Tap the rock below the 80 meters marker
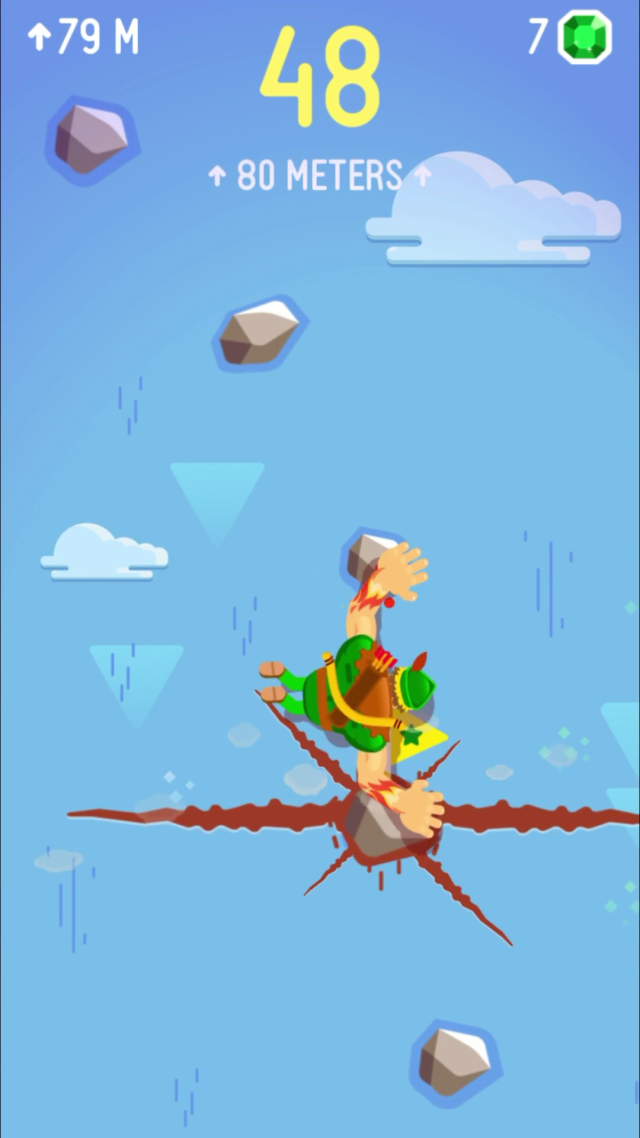Viewport: 640px width, 1138px height. (x=259, y=333)
